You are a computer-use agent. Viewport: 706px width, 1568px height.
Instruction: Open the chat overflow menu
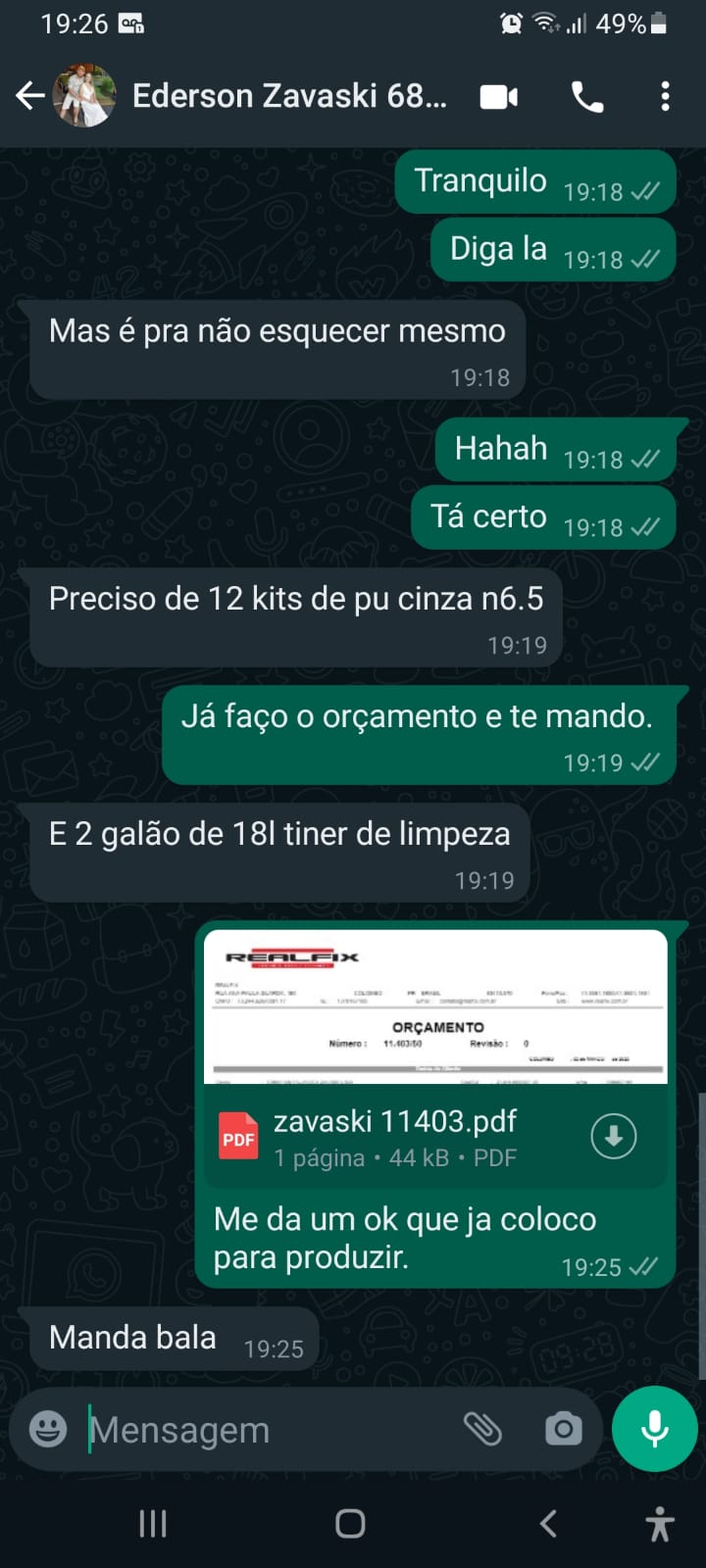(x=665, y=97)
